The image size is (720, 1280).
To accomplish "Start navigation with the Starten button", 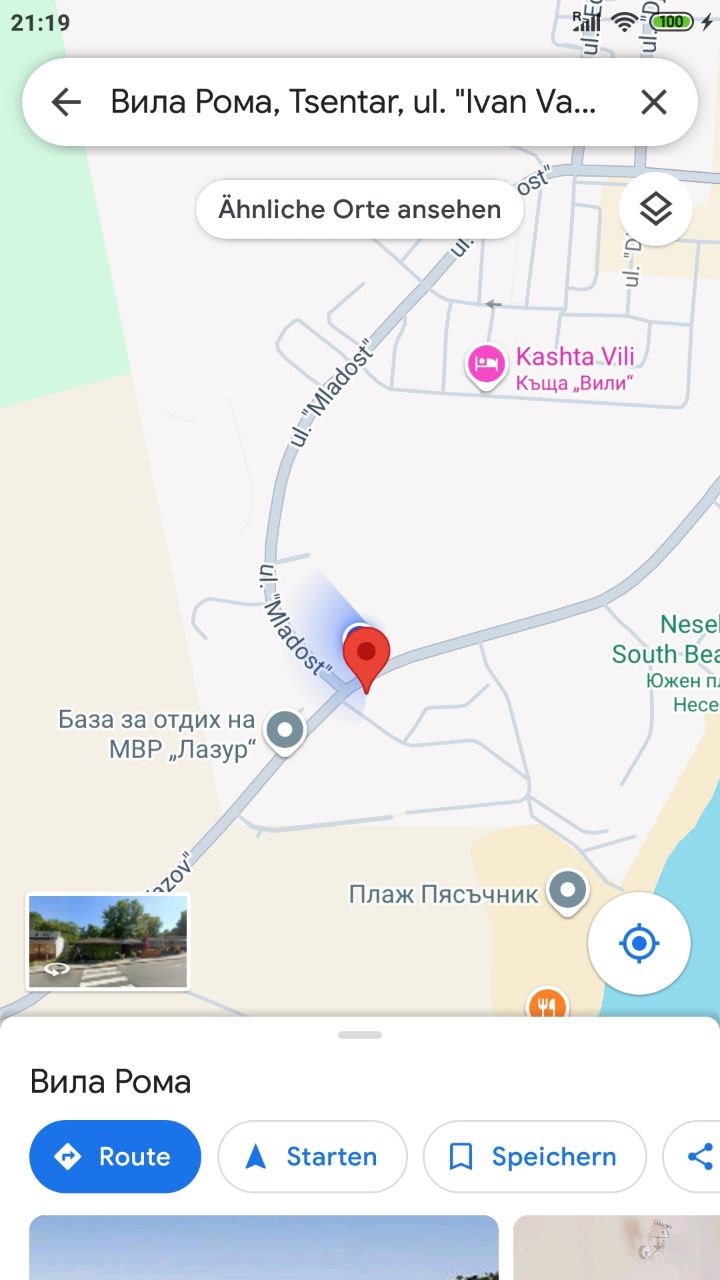I will point(312,1157).
